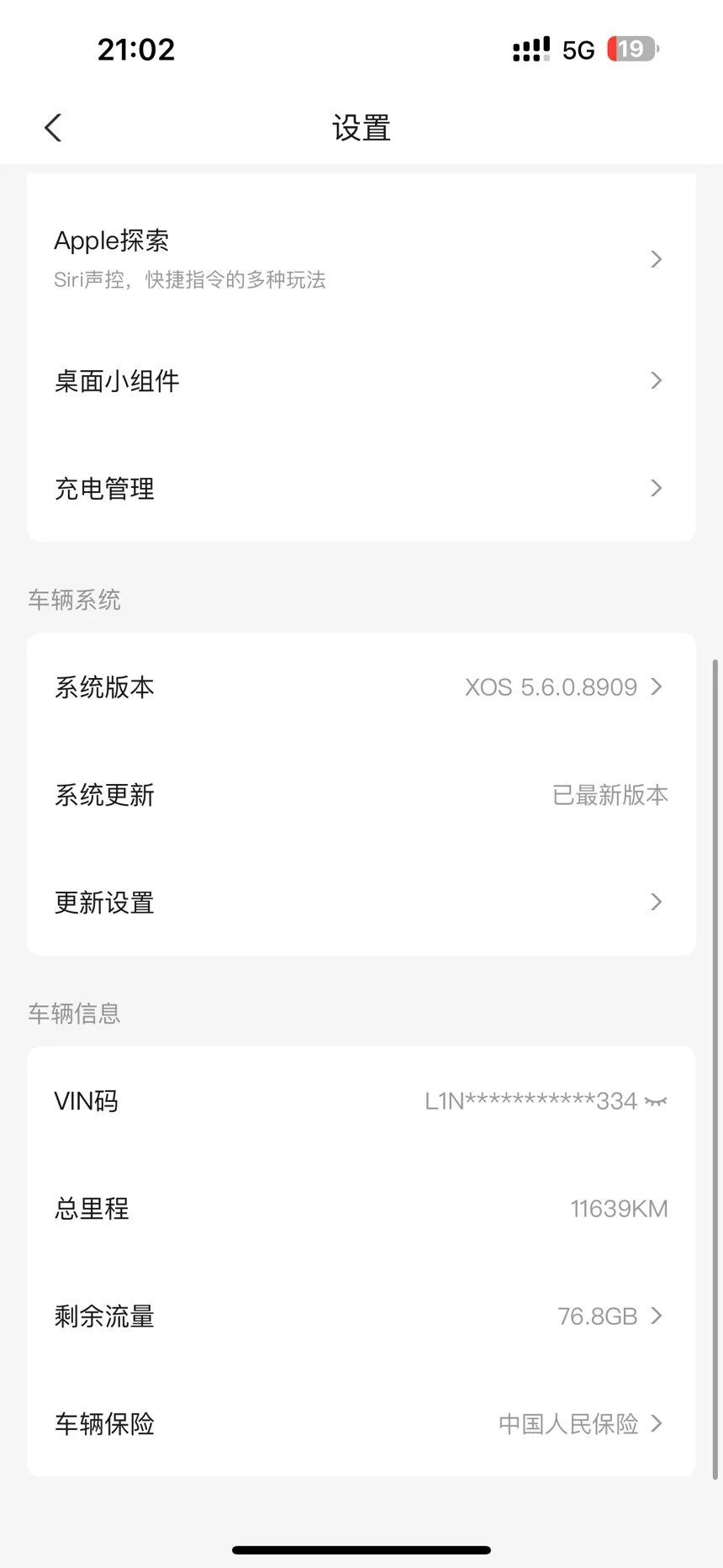Go back from the 设置 page
This screenshot has height=1568, width=723.
click(53, 129)
